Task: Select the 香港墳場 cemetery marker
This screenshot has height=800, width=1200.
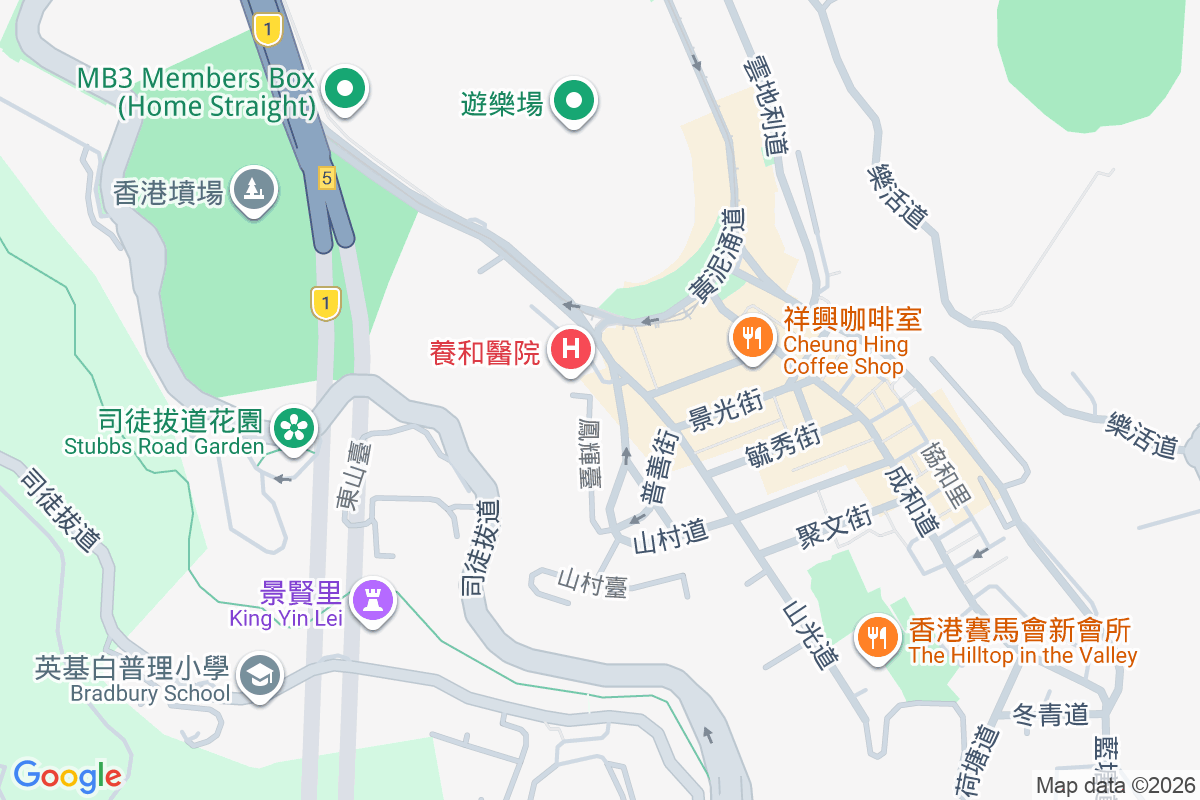Action: pyautogui.click(x=253, y=188)
